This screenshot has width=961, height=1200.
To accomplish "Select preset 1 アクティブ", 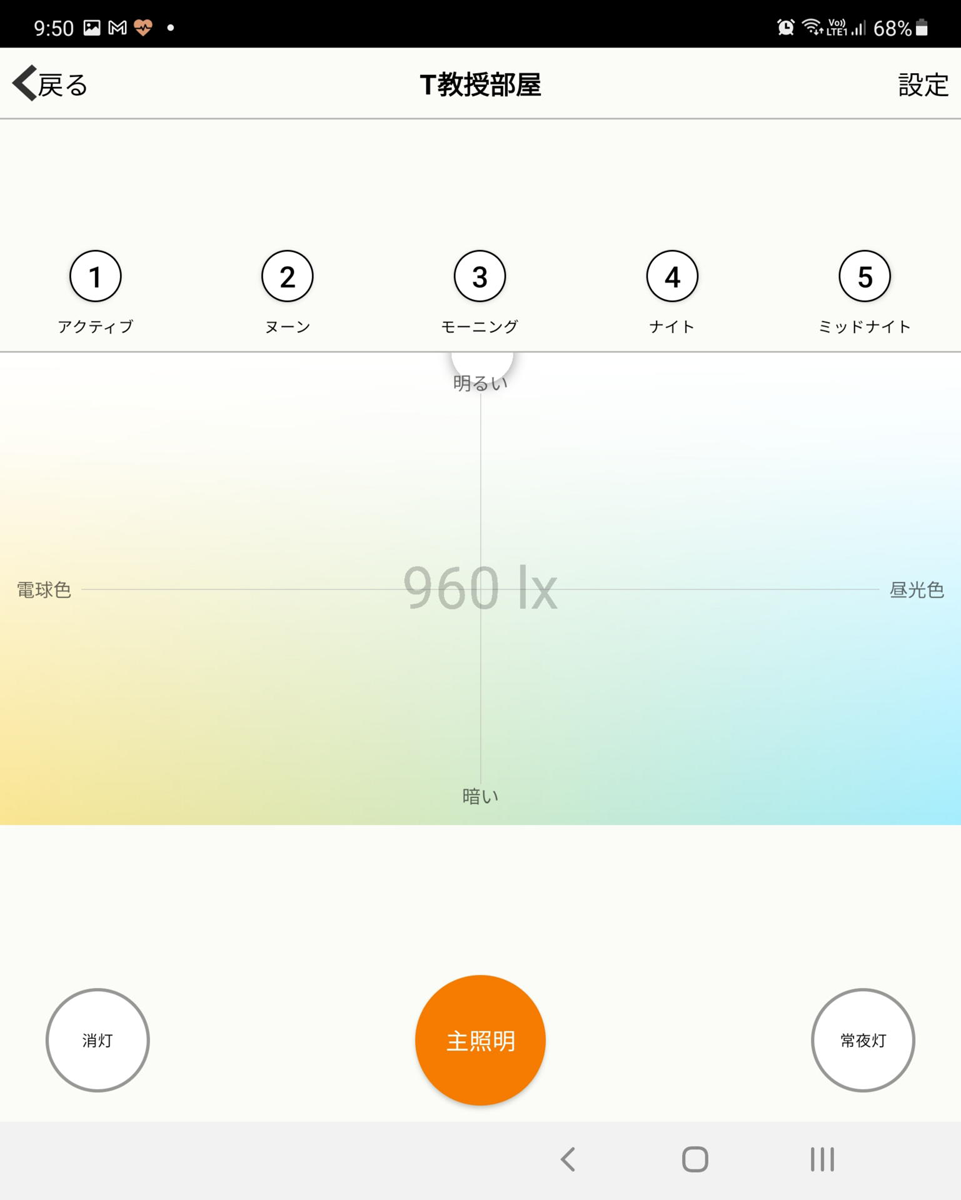I will click(95, 277).
